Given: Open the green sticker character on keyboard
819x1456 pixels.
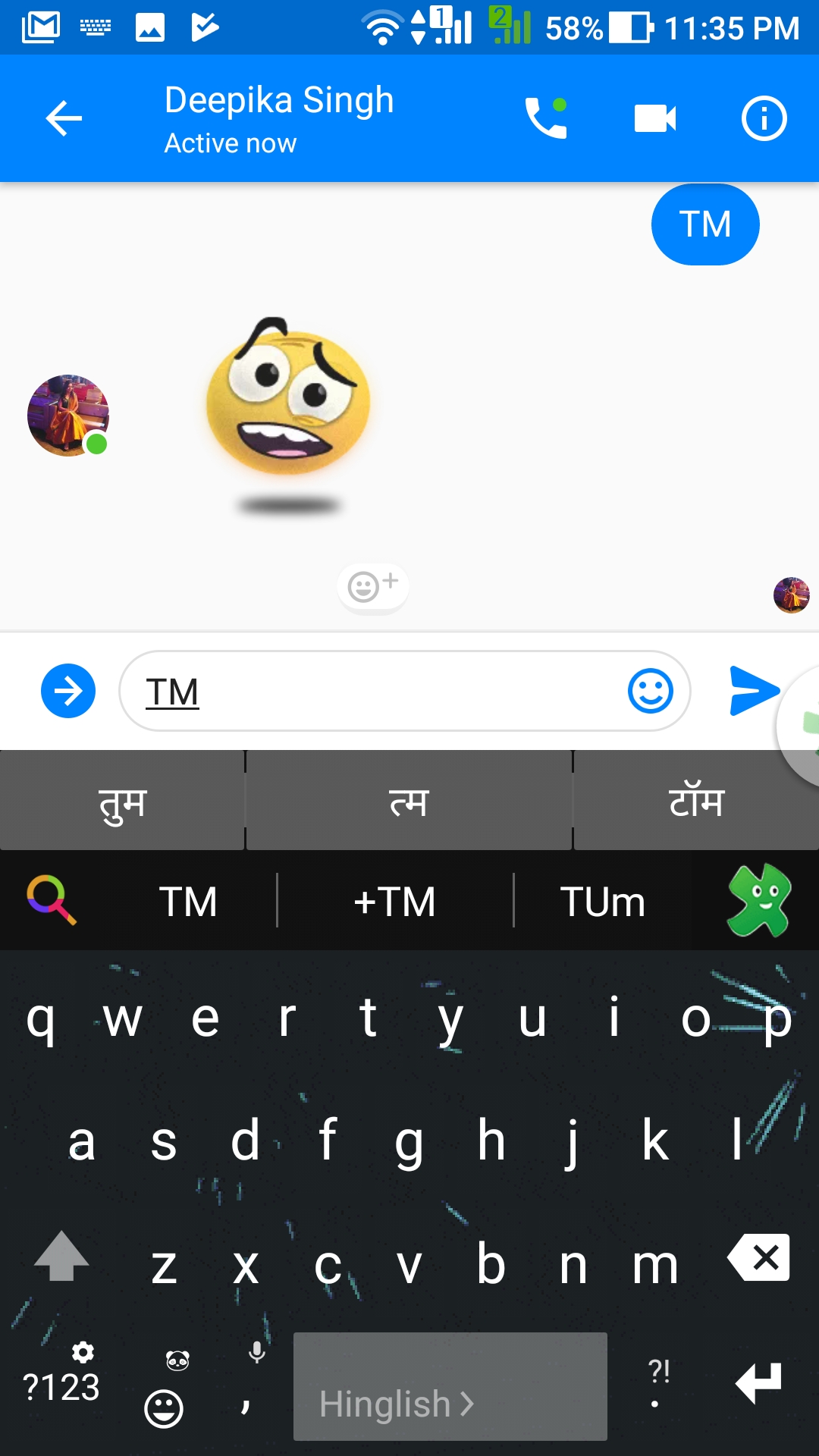Looking at the screenshot, I should tap(760, 900).
